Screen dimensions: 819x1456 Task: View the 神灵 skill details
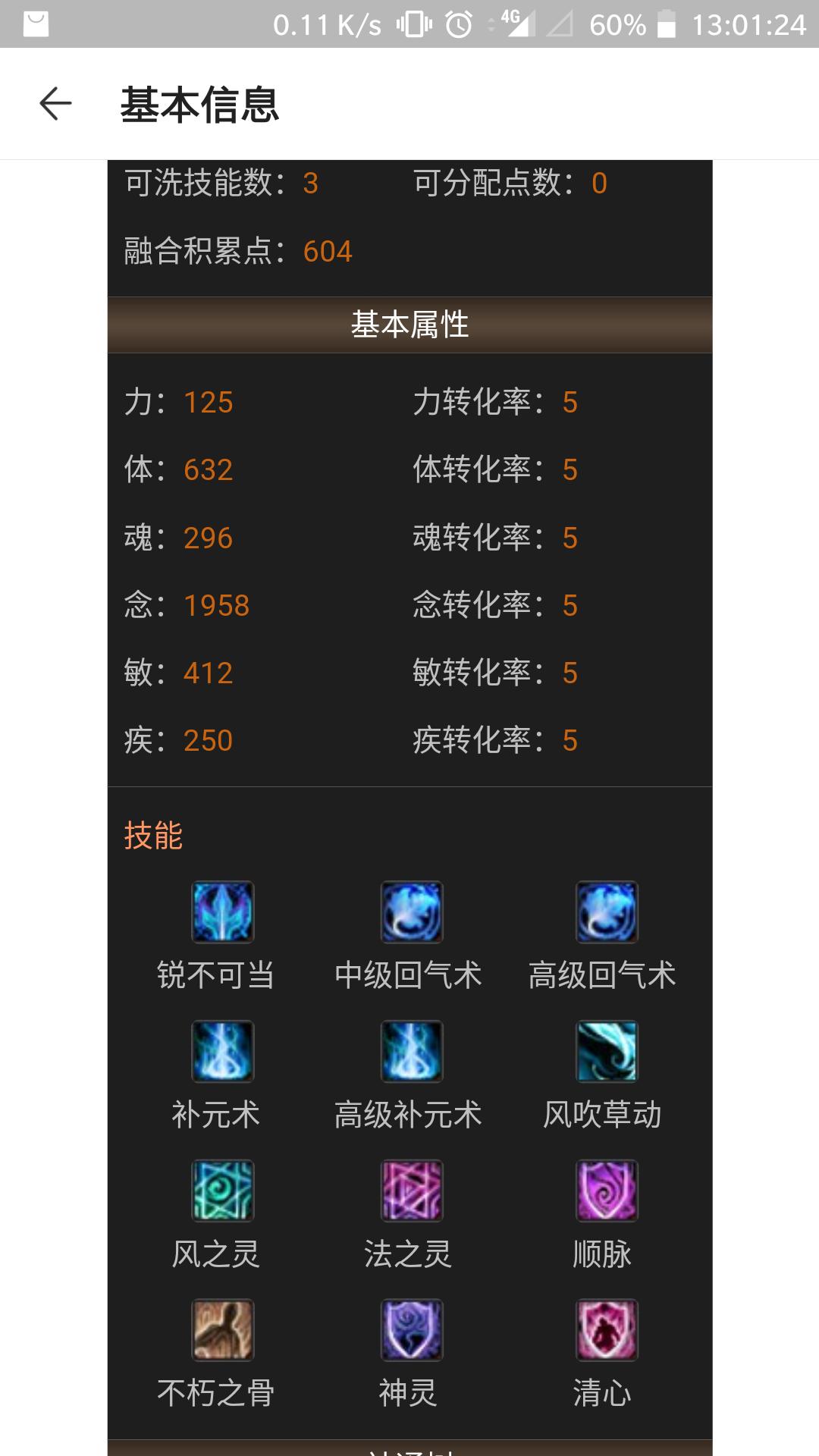click(411, 1330)
